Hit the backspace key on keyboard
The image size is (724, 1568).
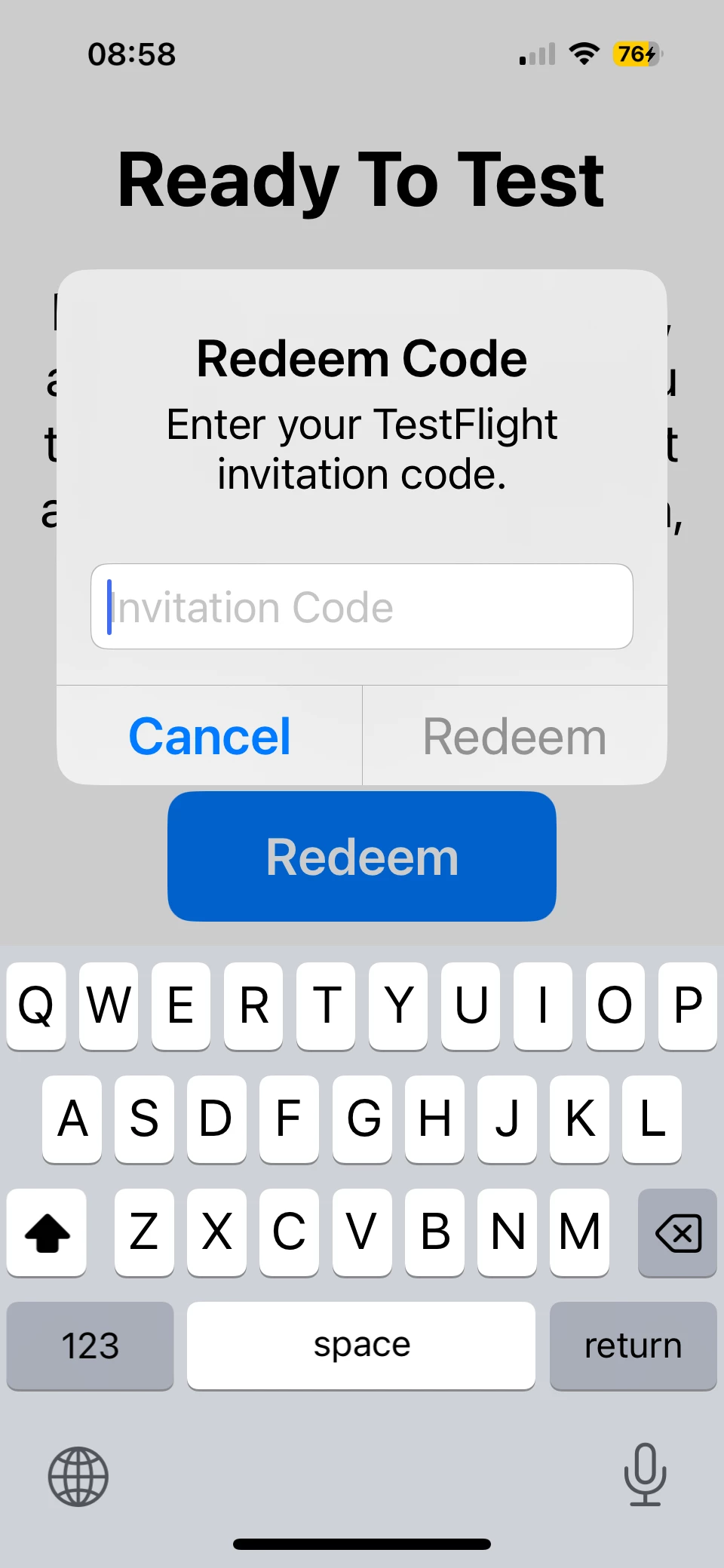(x=677, y=1232)
